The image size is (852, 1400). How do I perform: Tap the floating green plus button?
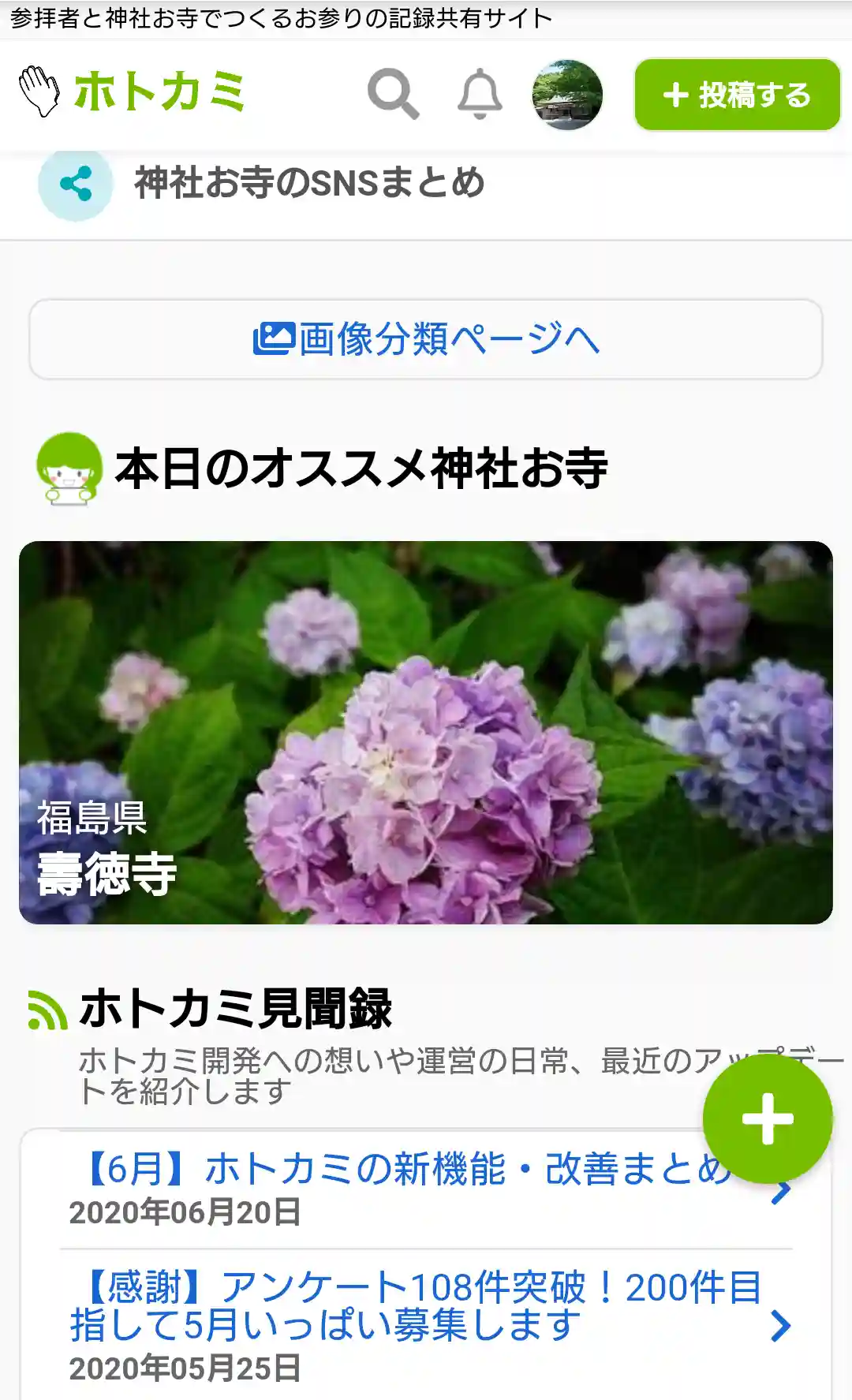click(x=767, y=1118)
